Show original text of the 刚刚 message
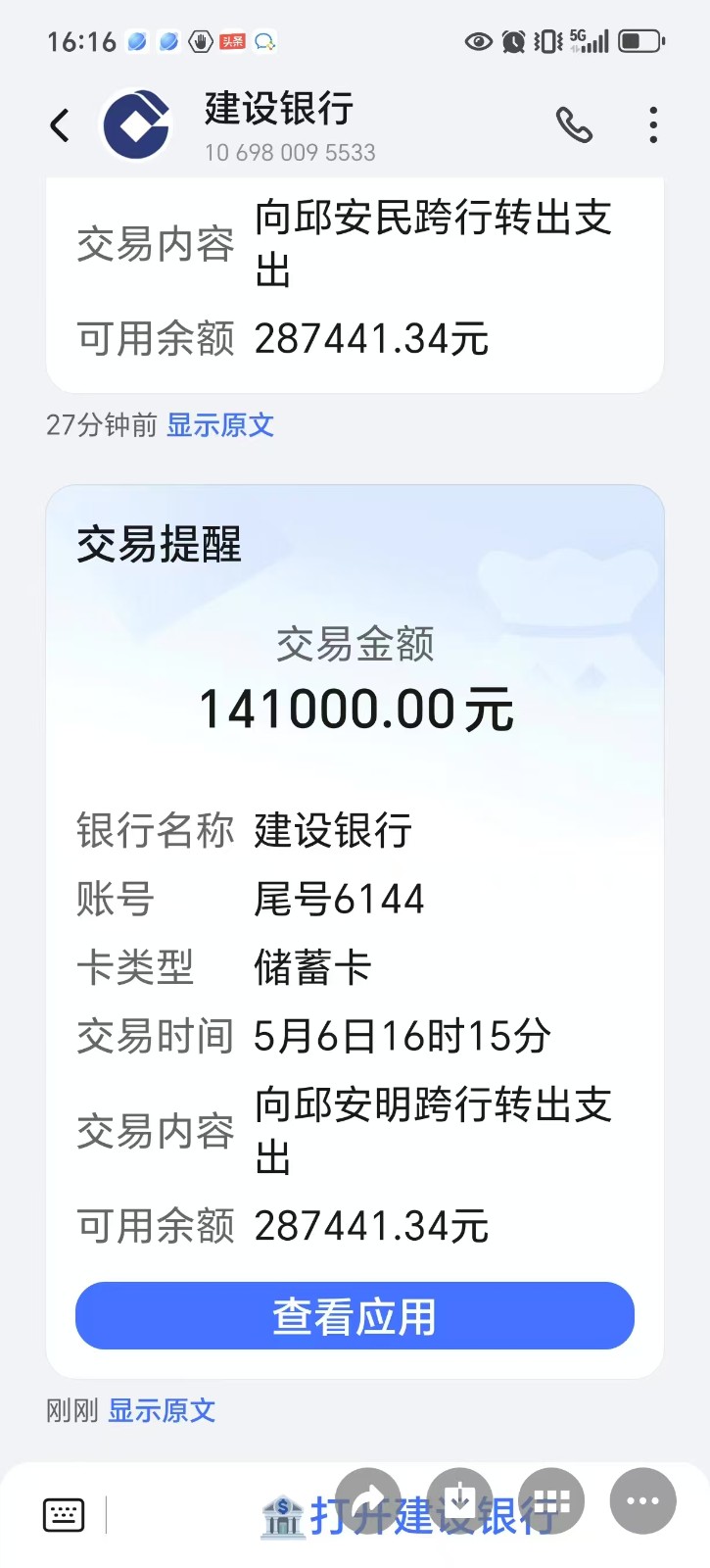 click(162, 1411)
